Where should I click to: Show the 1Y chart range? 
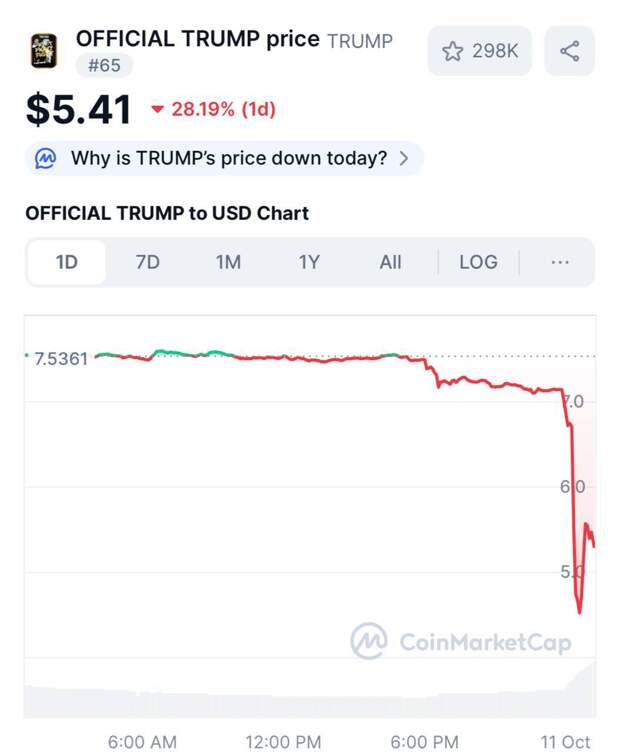(309, 262)
